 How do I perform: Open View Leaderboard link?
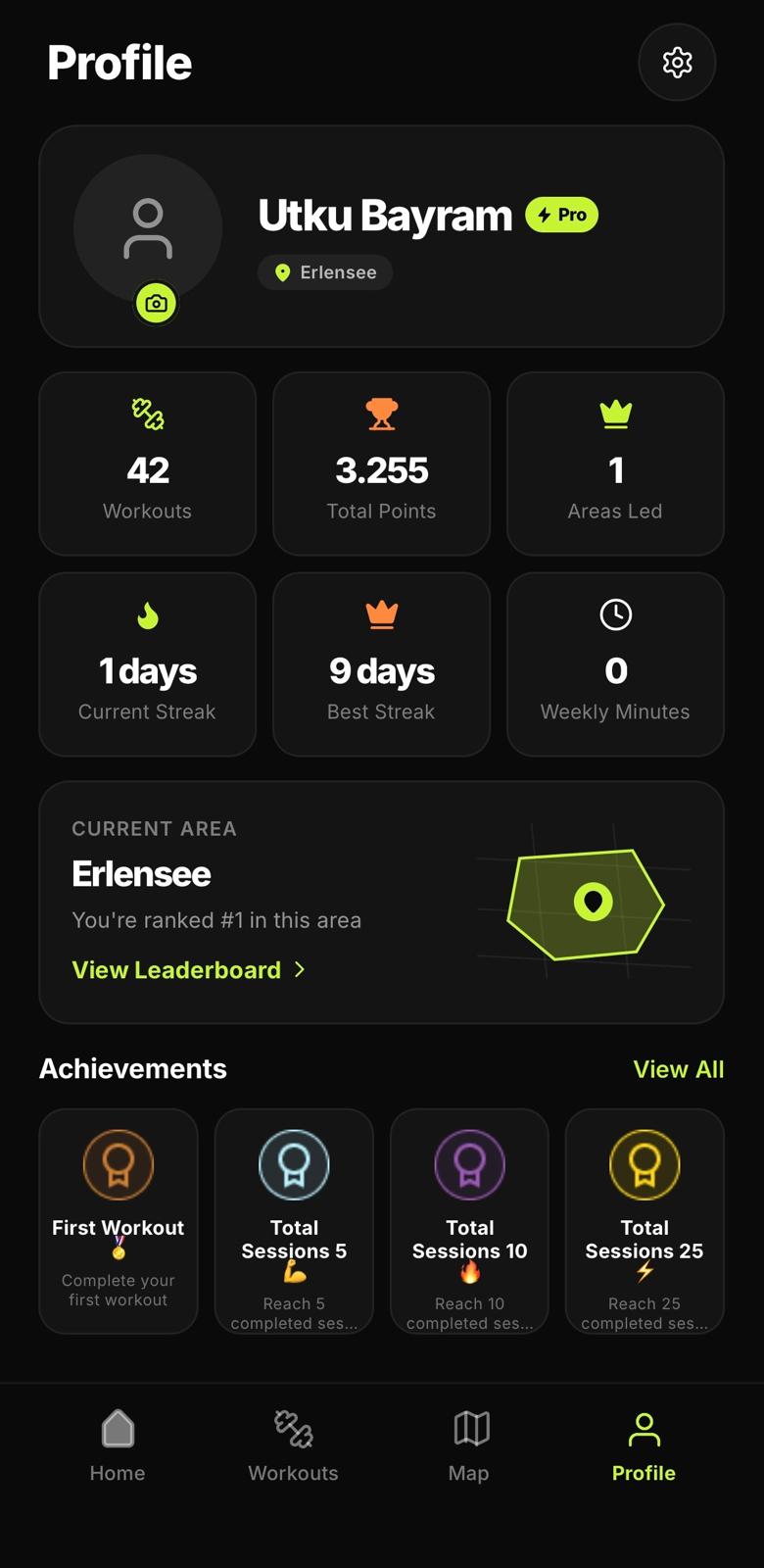point(189,970)
